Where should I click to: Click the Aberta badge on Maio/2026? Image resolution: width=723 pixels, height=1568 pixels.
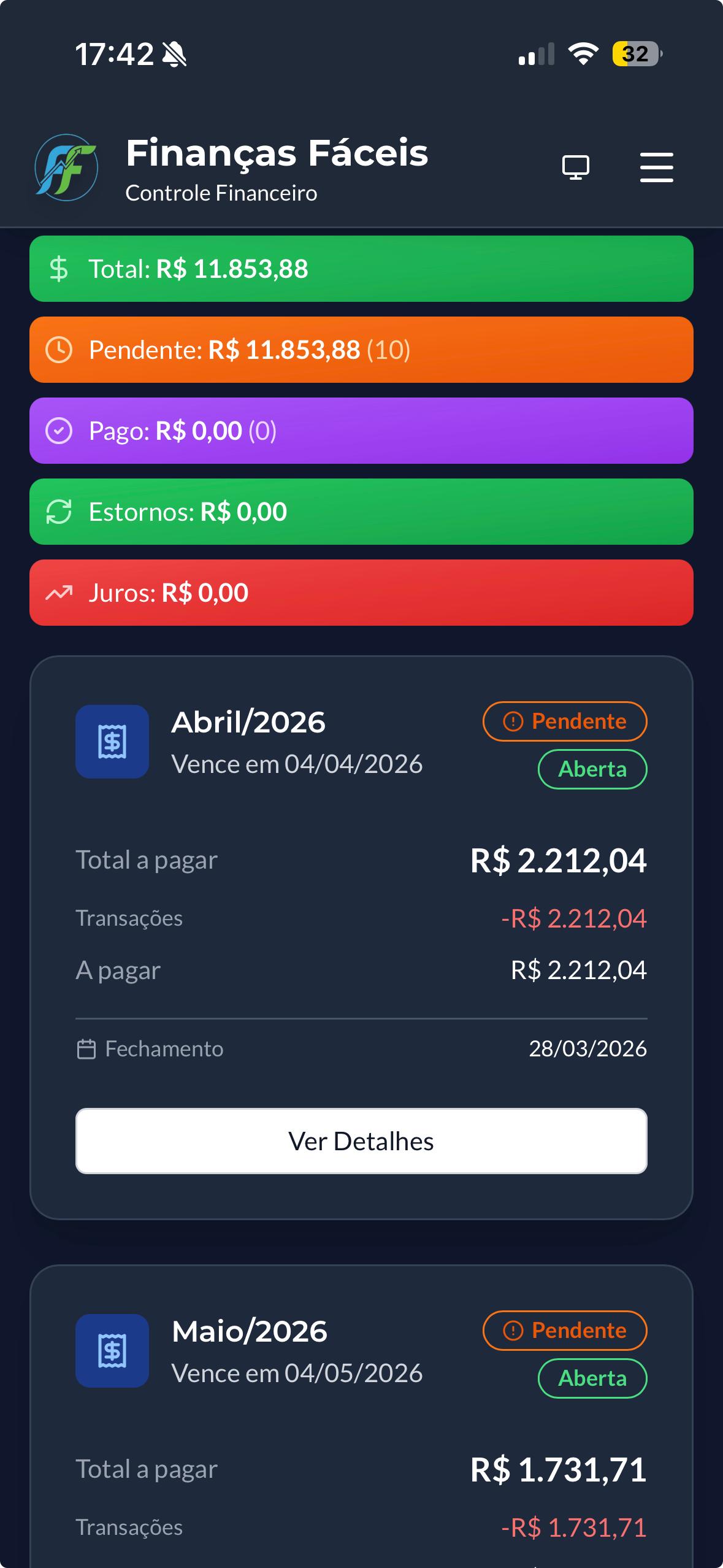[x=592, y=1378]
